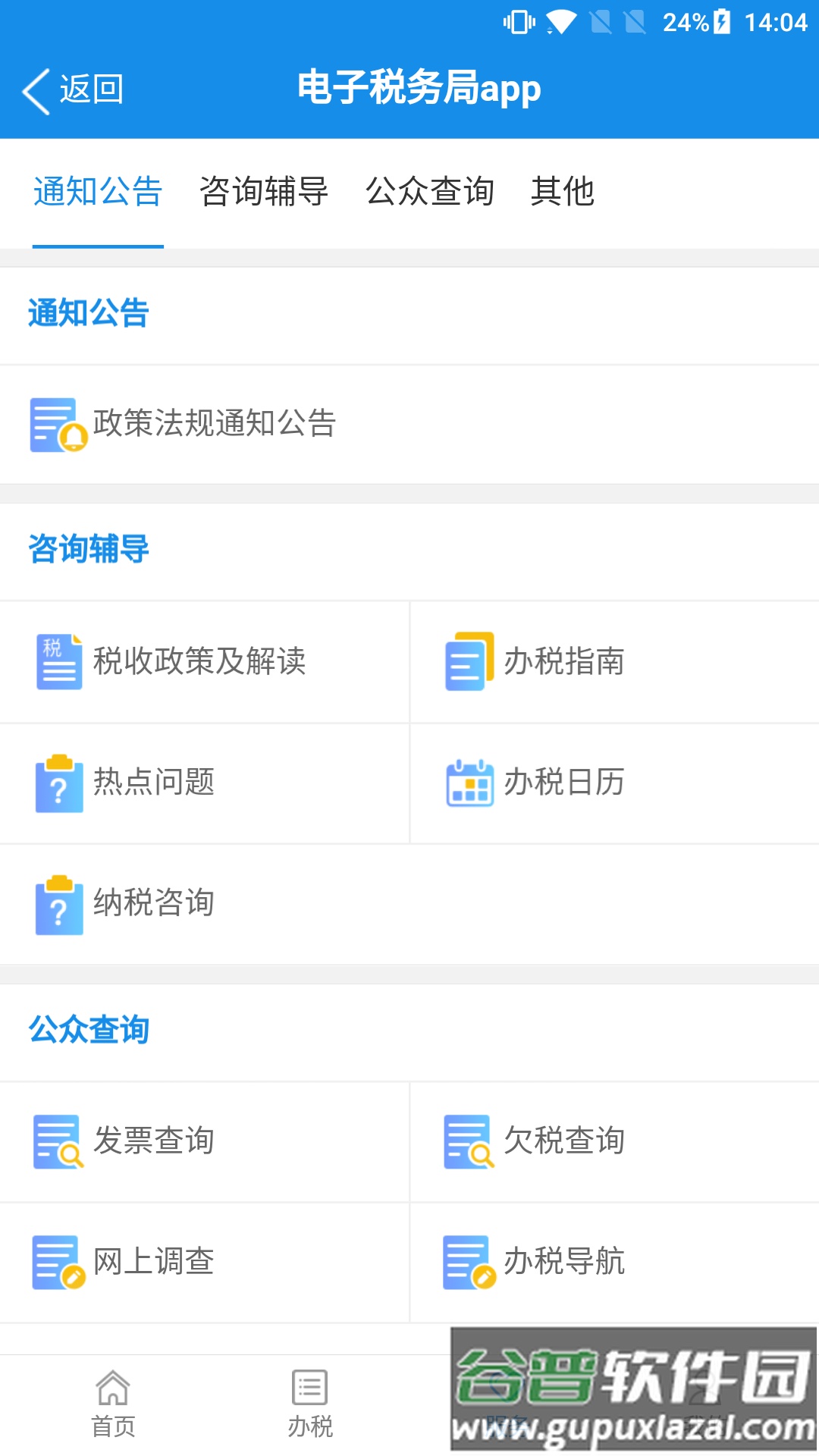The height and width of the screenshot is (1456, 819).
Task: Tap 返回 to go back
Action: (72, 89)
